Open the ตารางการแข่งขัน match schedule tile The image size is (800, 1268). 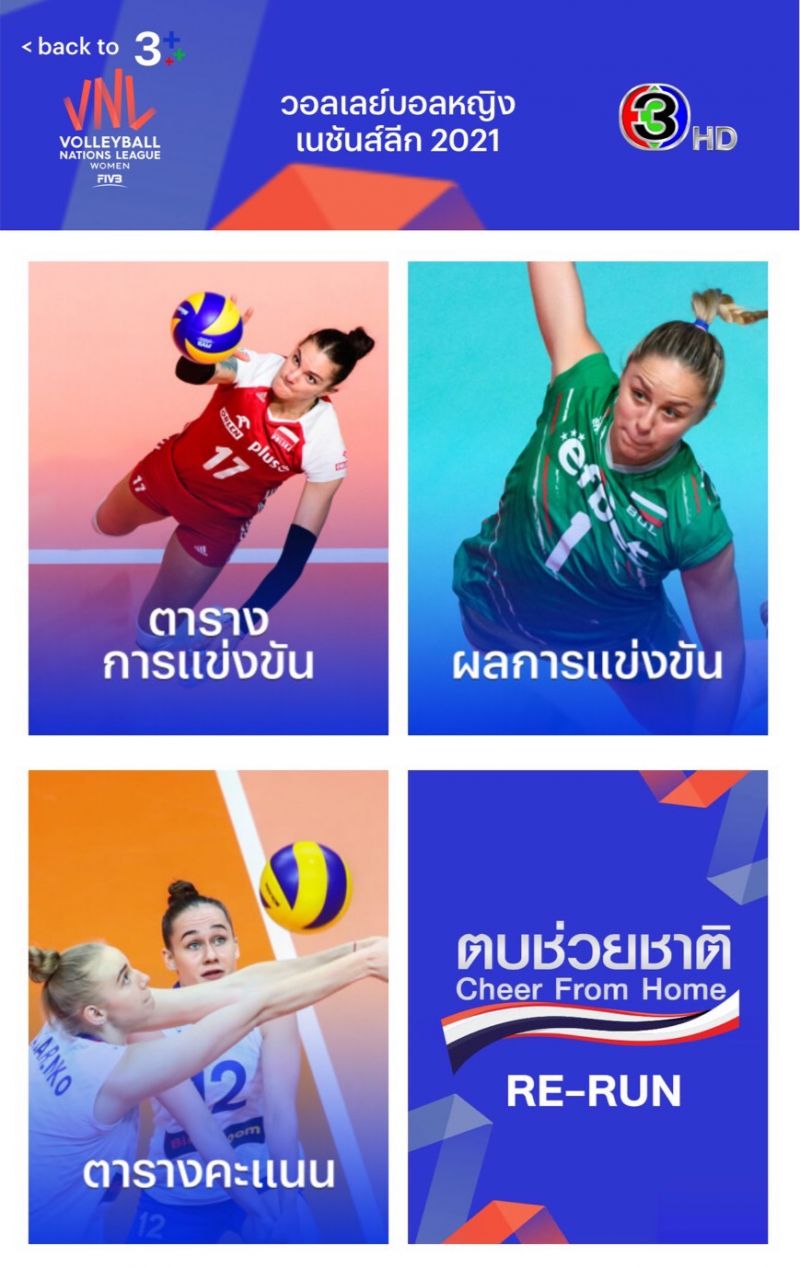[208, 498]
